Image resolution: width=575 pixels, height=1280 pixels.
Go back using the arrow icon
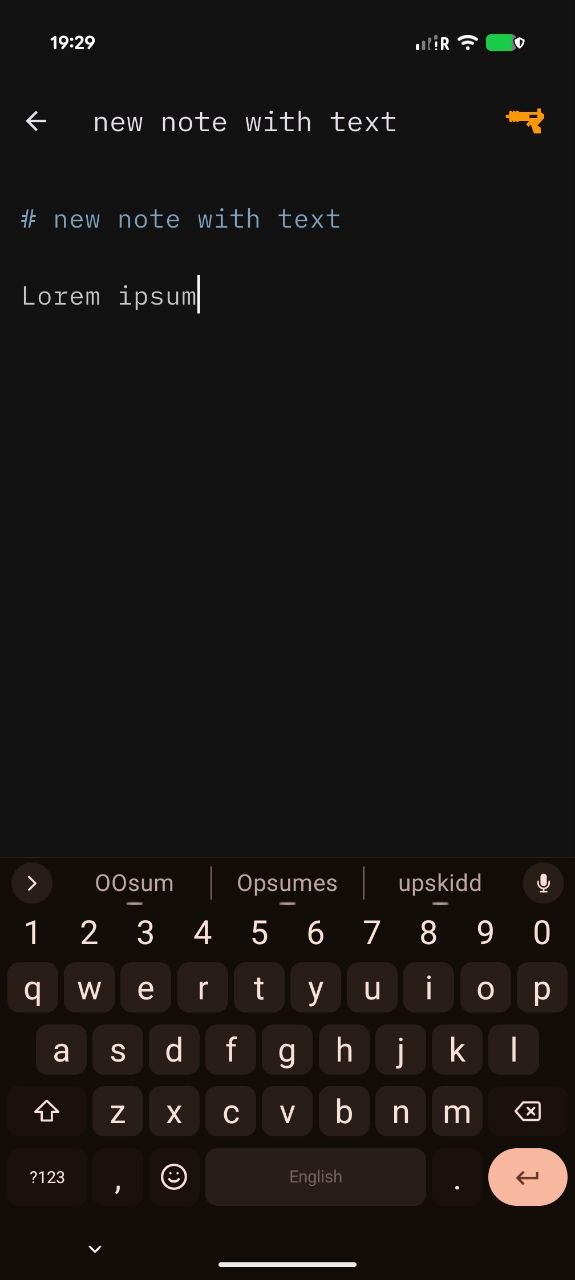point(36,122)
